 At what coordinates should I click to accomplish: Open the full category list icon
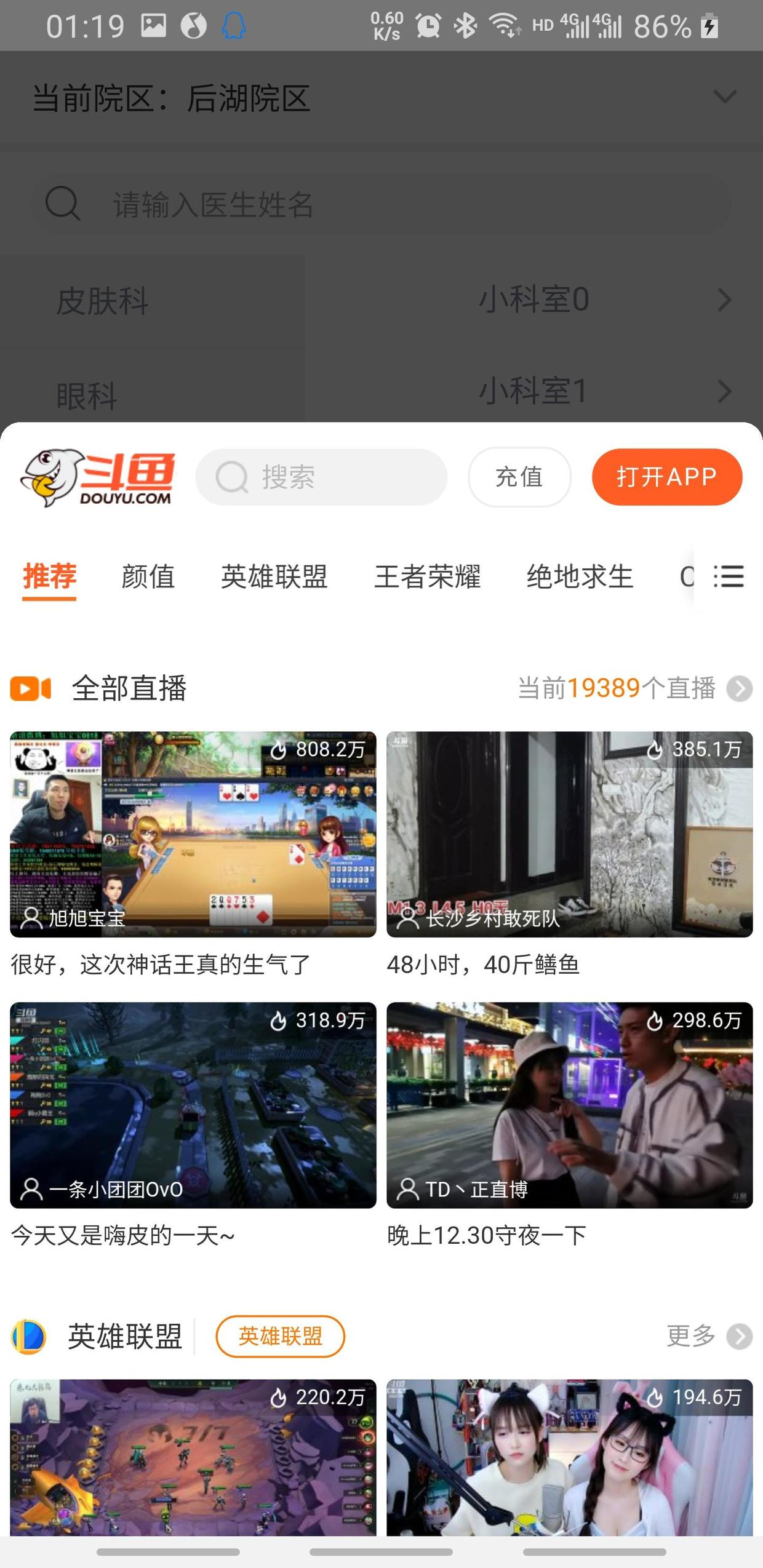[729, 576]
